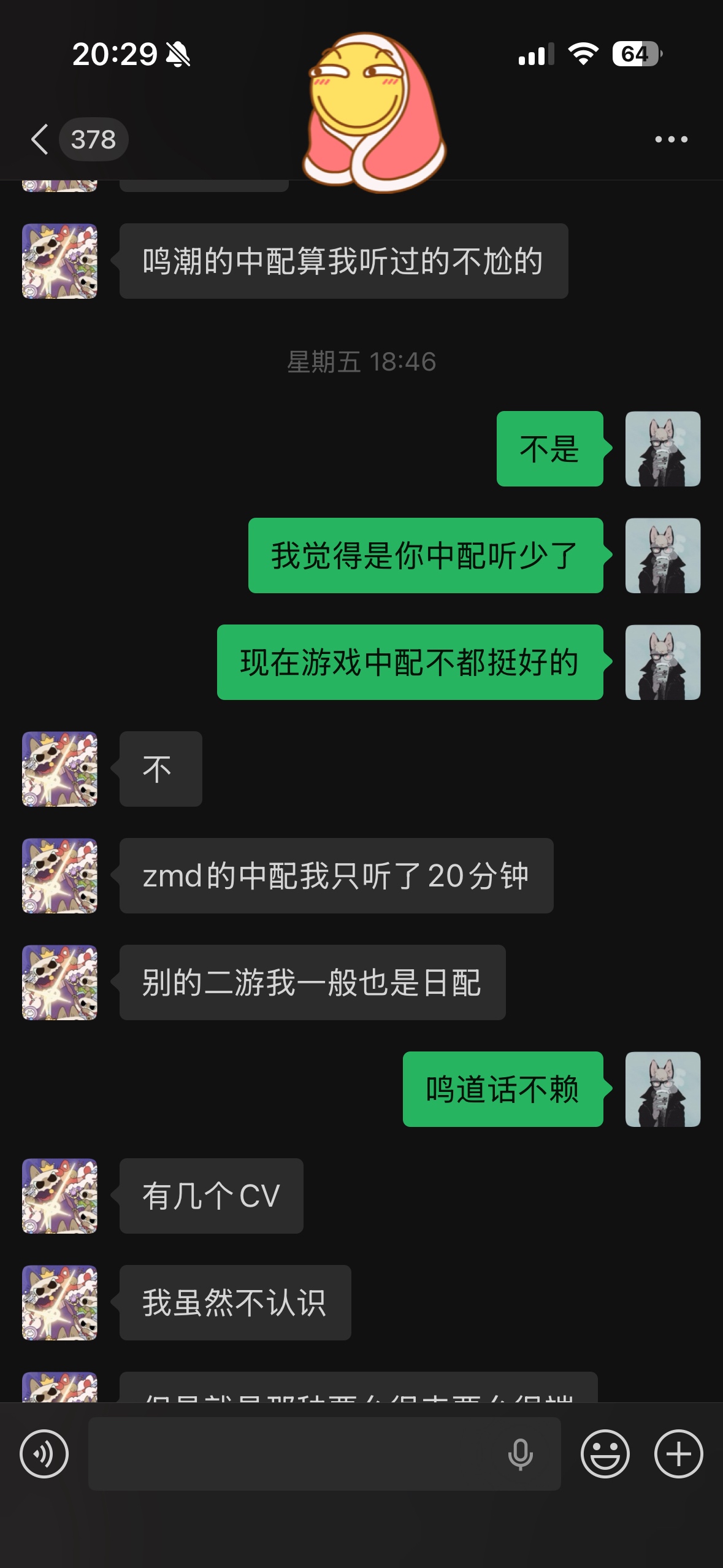Start dictation with the microphone icon
Screen dimensions: 723x1568
[x=520, y=1453]
